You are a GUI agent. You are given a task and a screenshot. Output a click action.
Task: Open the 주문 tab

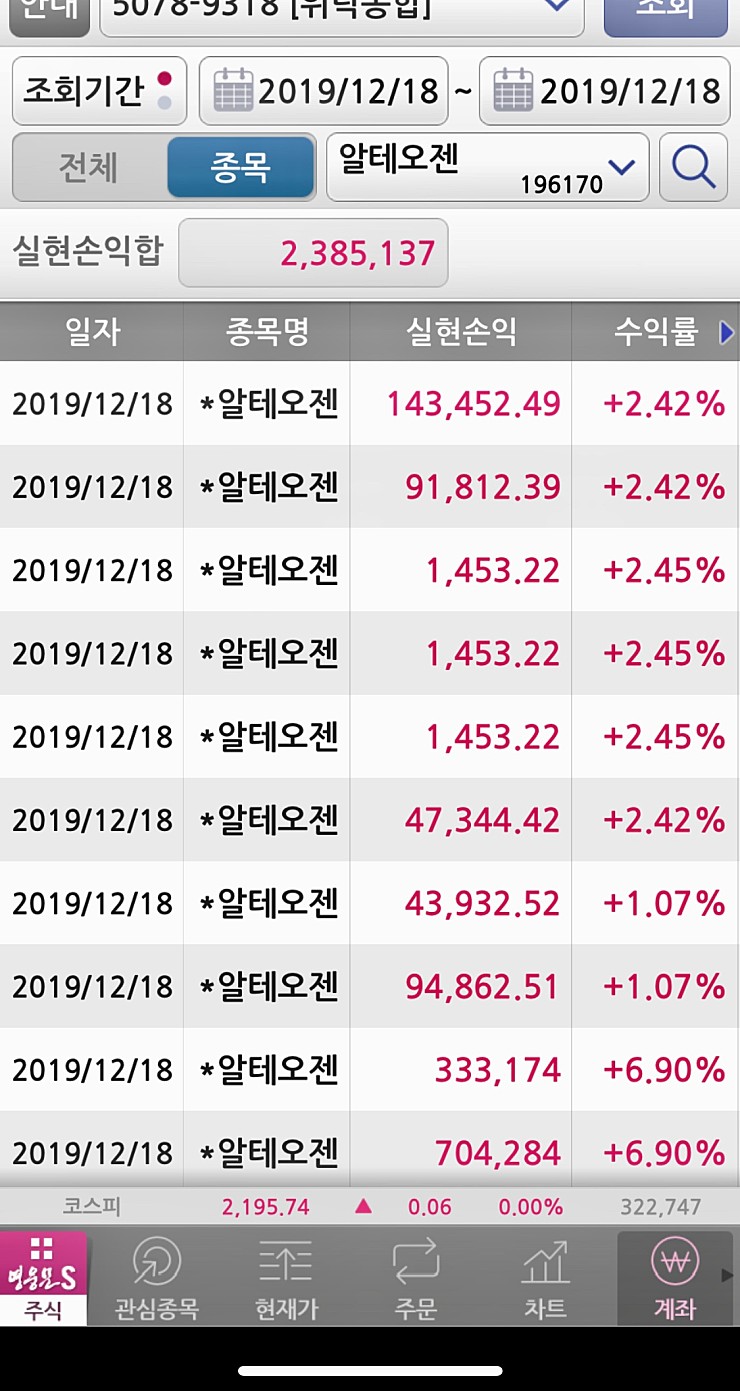(x=415, y=1278)
